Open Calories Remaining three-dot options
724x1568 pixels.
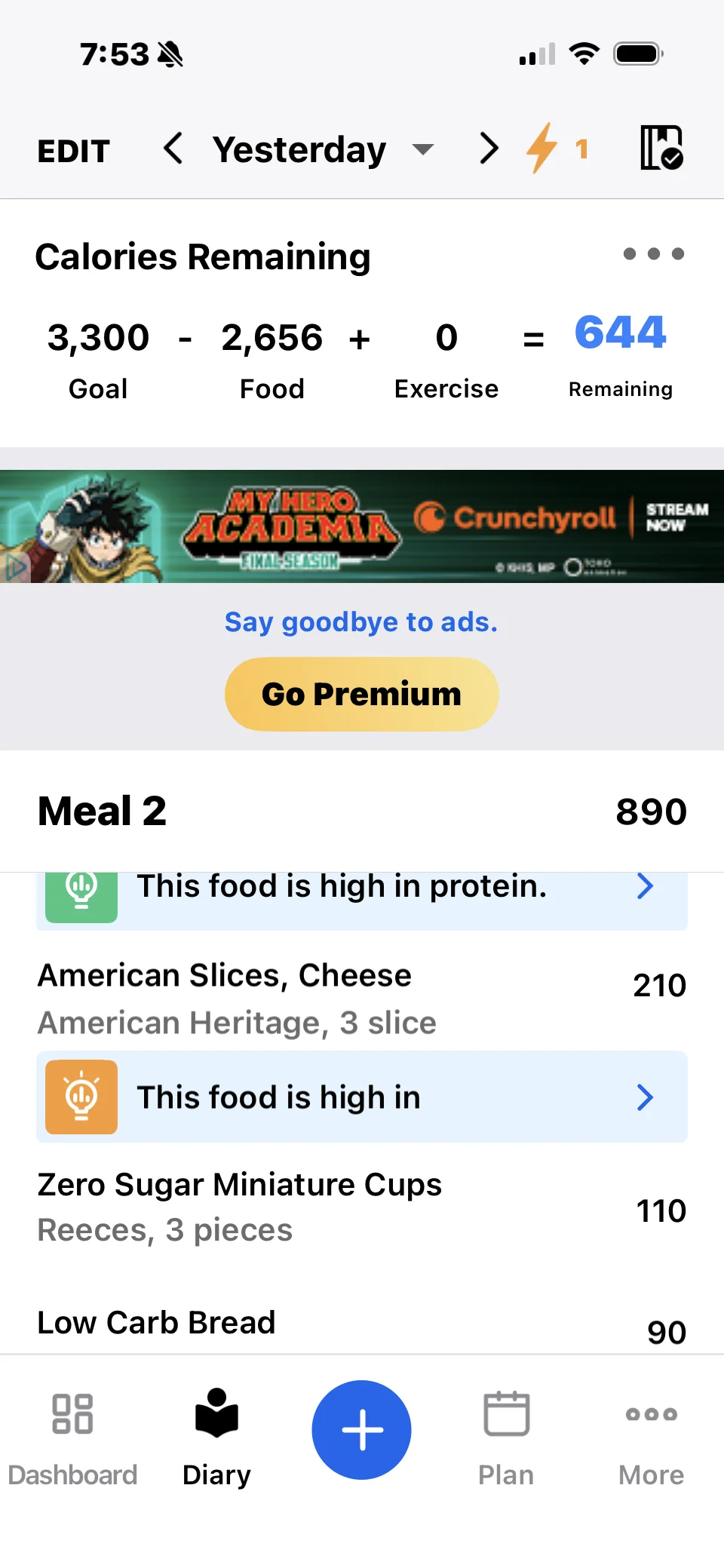click(653, 254)
